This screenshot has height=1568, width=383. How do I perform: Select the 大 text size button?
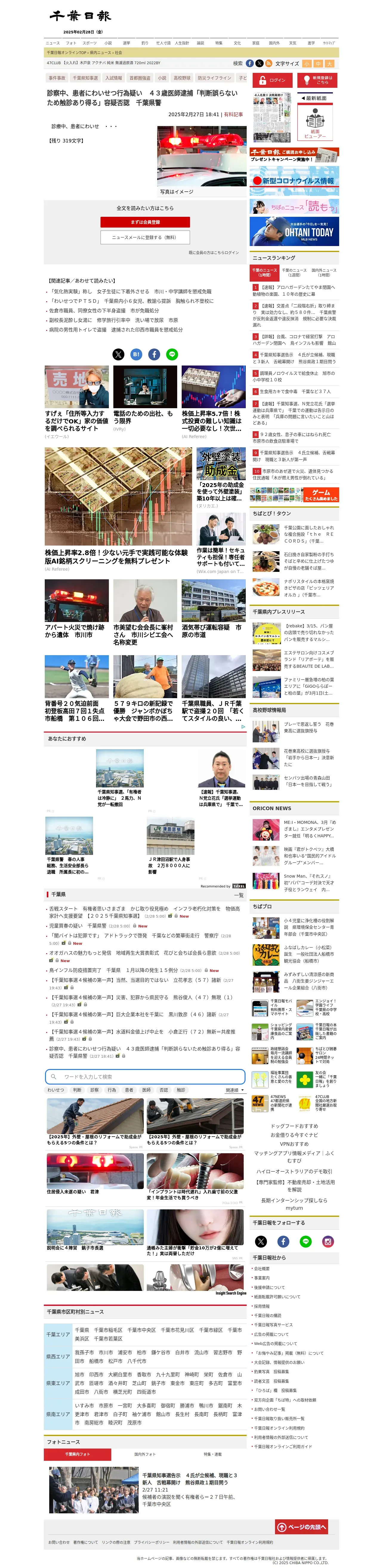pos(330,63)
